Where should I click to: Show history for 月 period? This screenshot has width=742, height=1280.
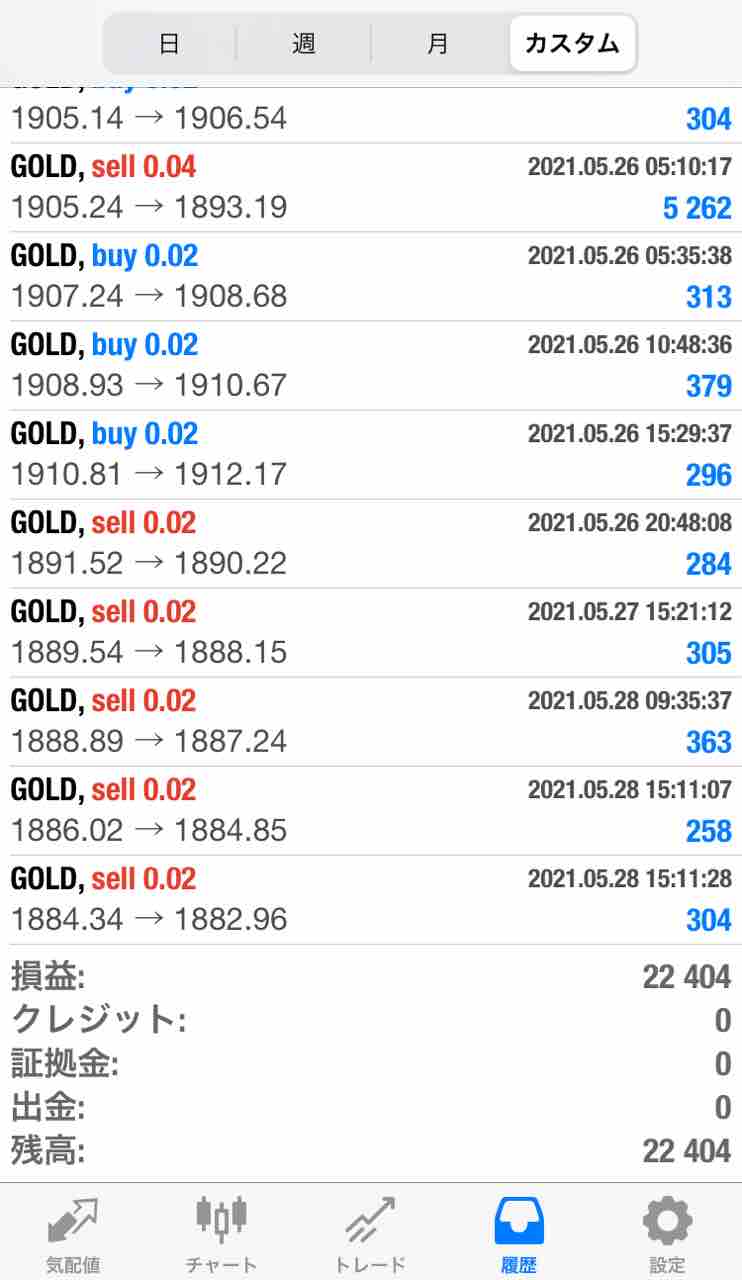[438, 44]
